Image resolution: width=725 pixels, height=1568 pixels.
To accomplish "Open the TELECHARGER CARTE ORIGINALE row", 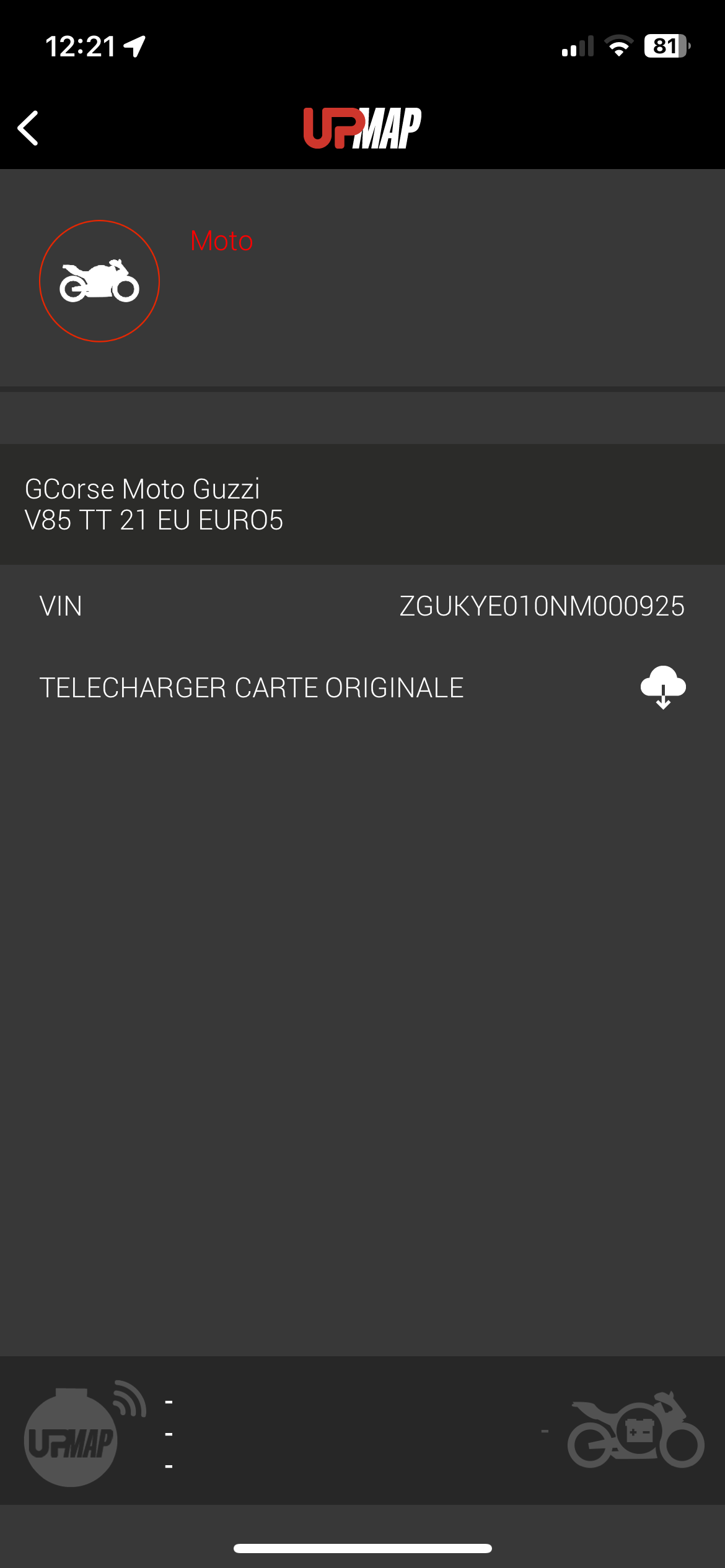I will (252, 688).
